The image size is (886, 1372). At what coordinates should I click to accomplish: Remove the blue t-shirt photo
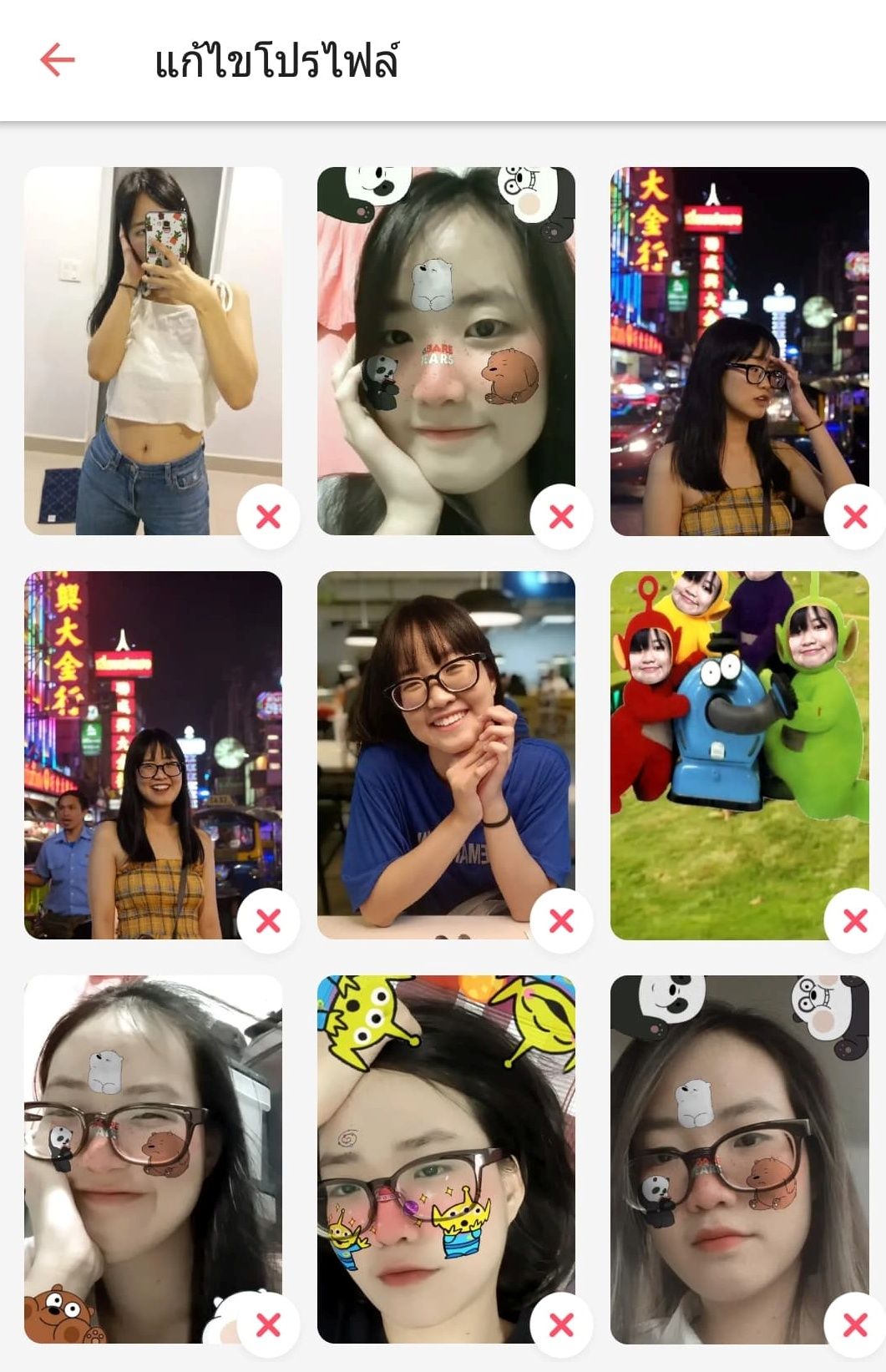click(561, 920)
